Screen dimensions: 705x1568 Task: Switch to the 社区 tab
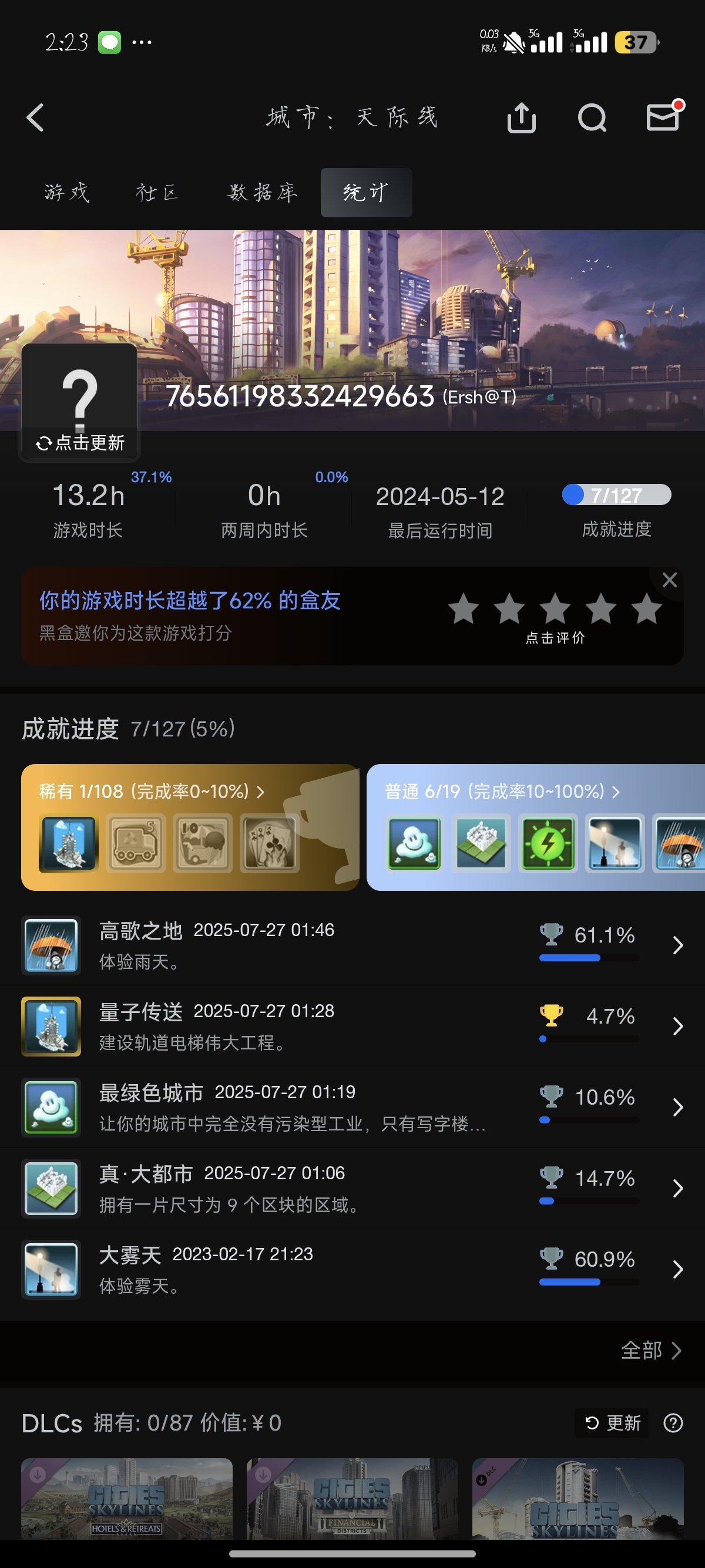[x=156, y=193]
